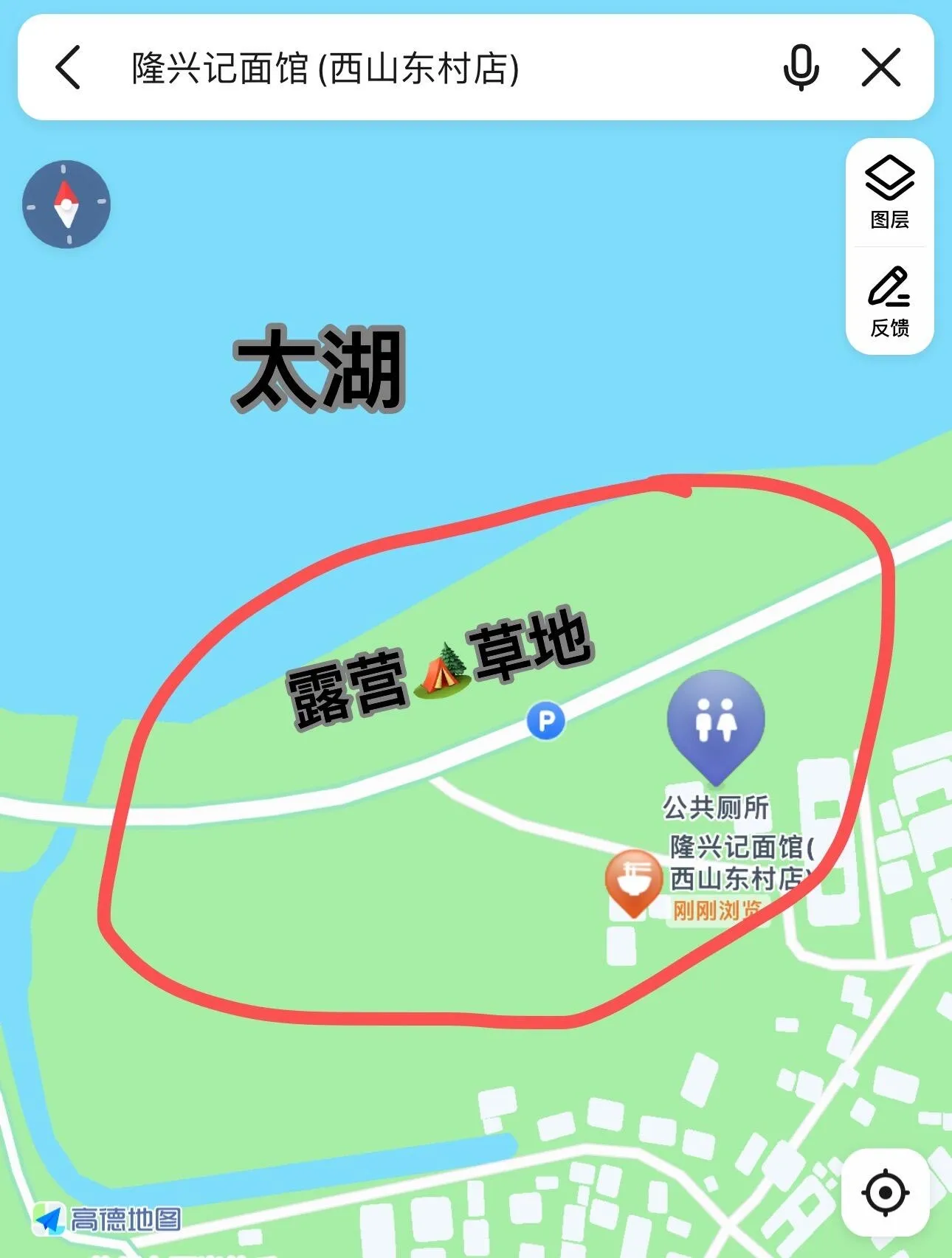
Task: Recenter map on my current location
Action: click(x=885, y=1192)
